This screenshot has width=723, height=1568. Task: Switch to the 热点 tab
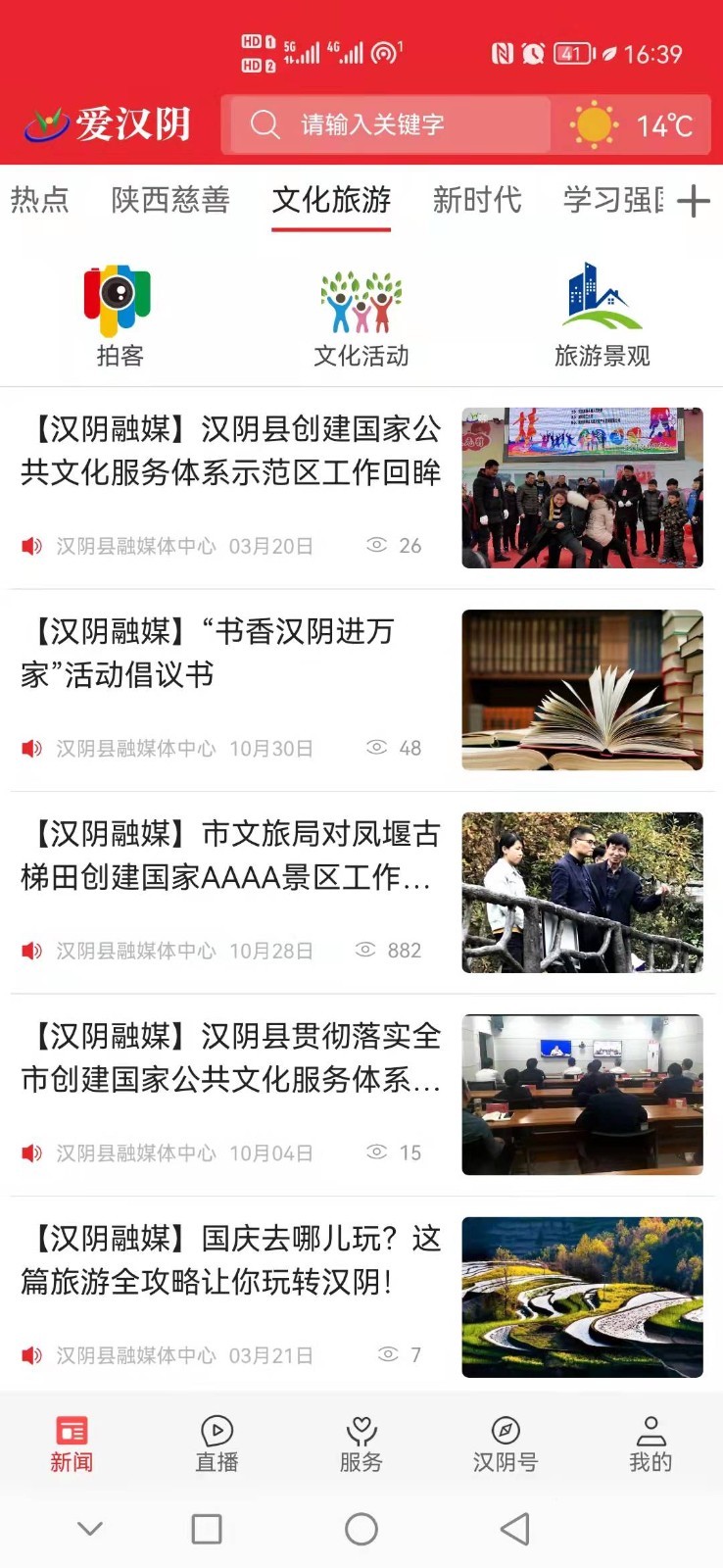39,200
